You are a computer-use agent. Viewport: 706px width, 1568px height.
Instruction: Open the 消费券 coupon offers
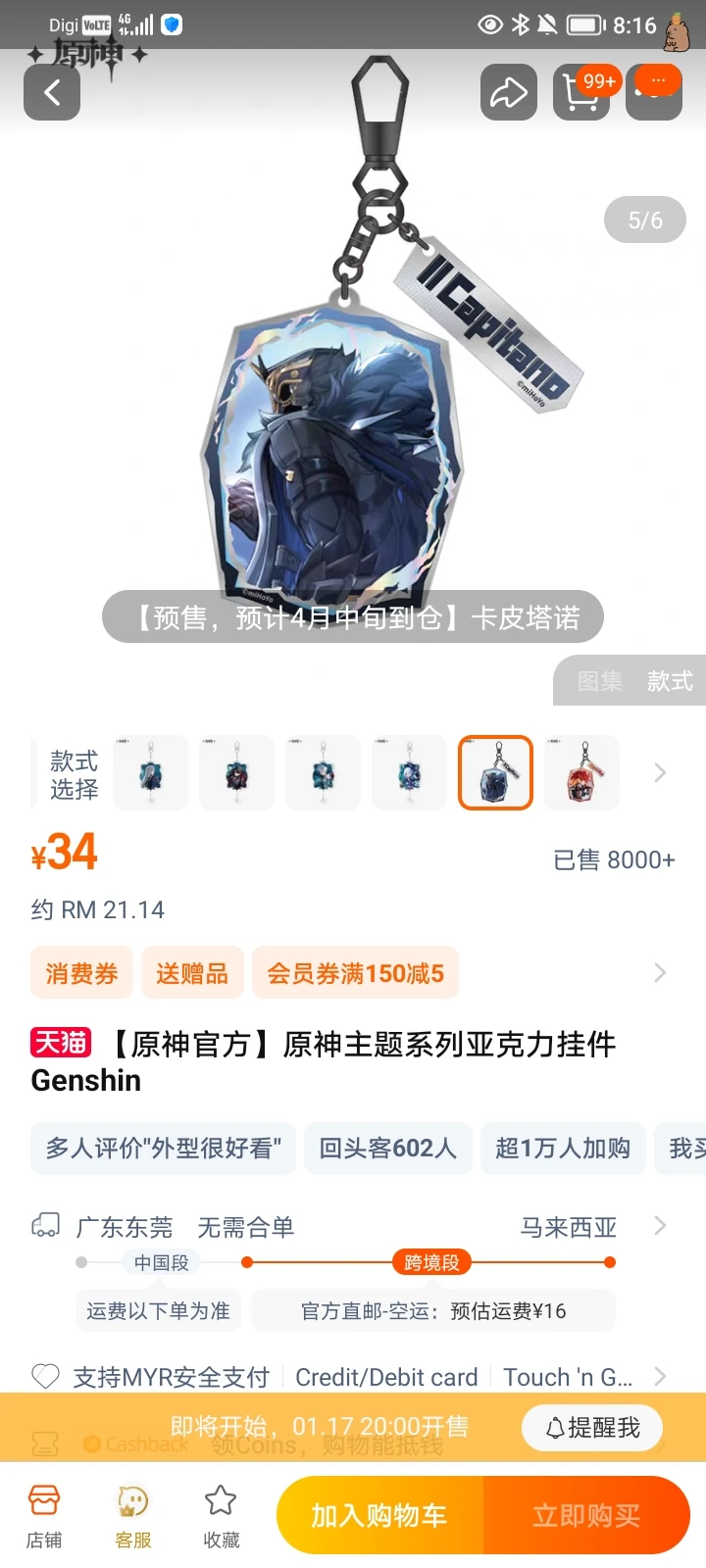[x=81, y=973]
